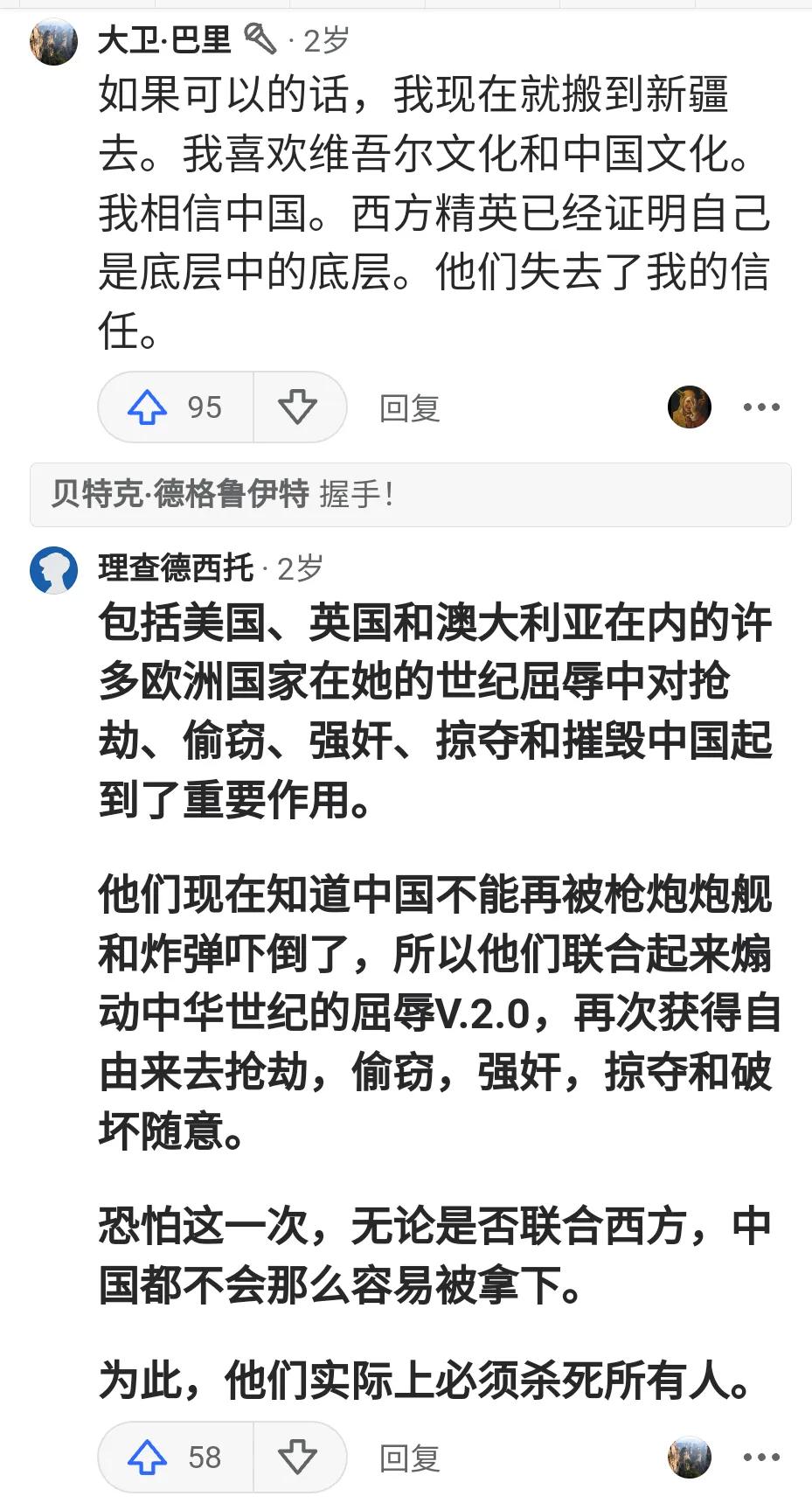Click the downvote arrow on 大卫·巴里's comment

click(x=298, y=406)
